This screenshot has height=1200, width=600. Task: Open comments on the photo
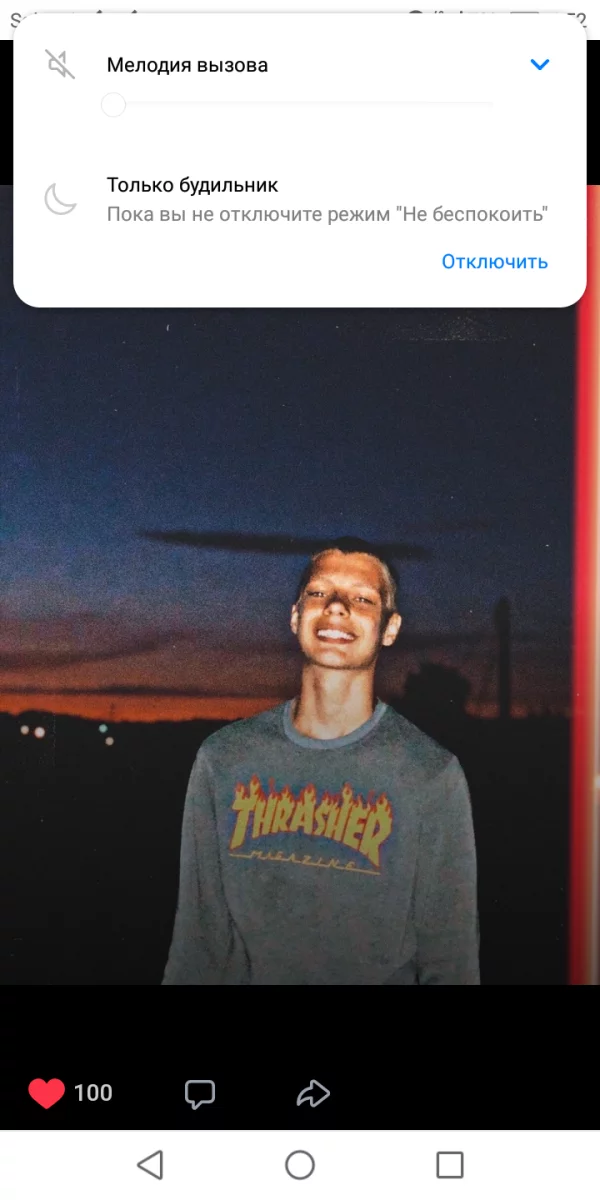coord(200,1094)
